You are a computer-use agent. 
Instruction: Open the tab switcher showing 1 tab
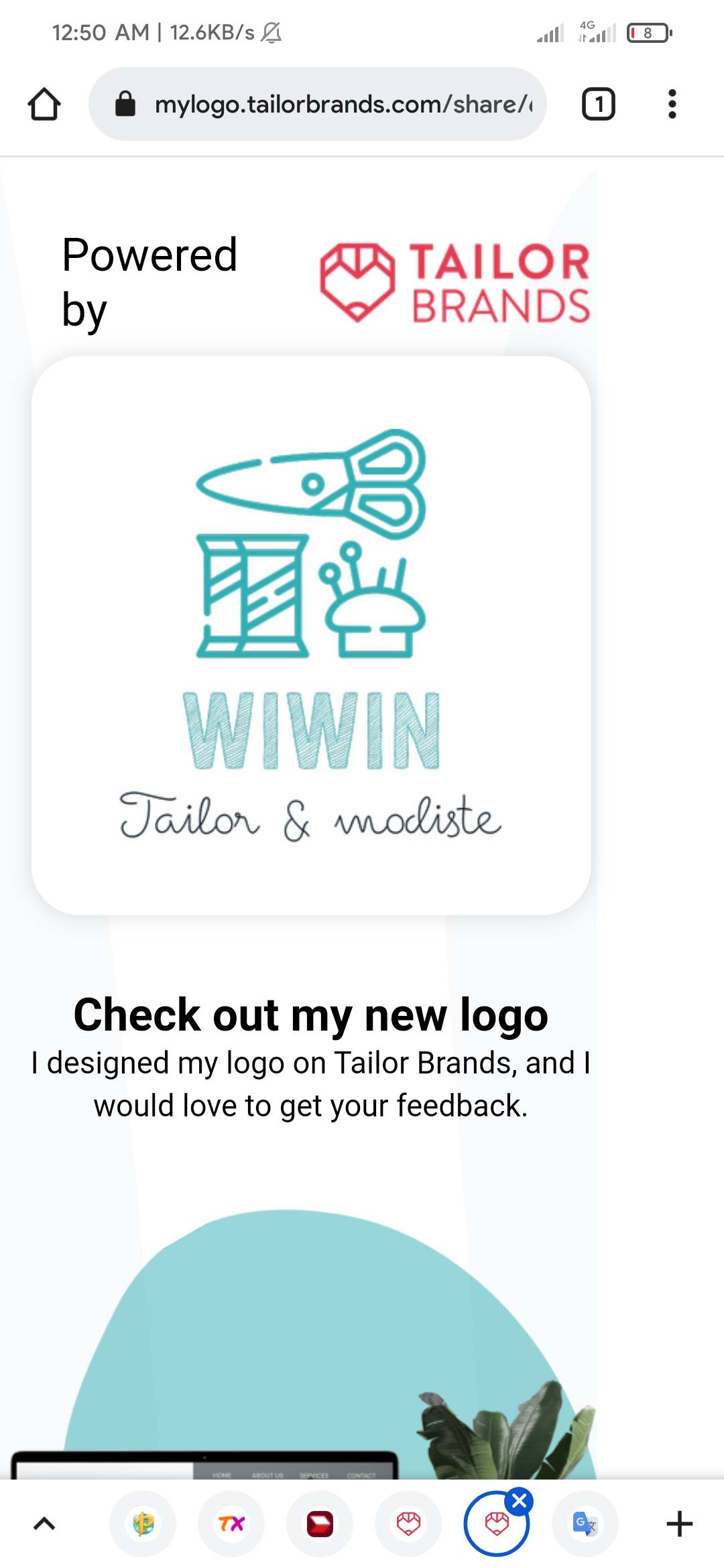[x=598, y=104]
